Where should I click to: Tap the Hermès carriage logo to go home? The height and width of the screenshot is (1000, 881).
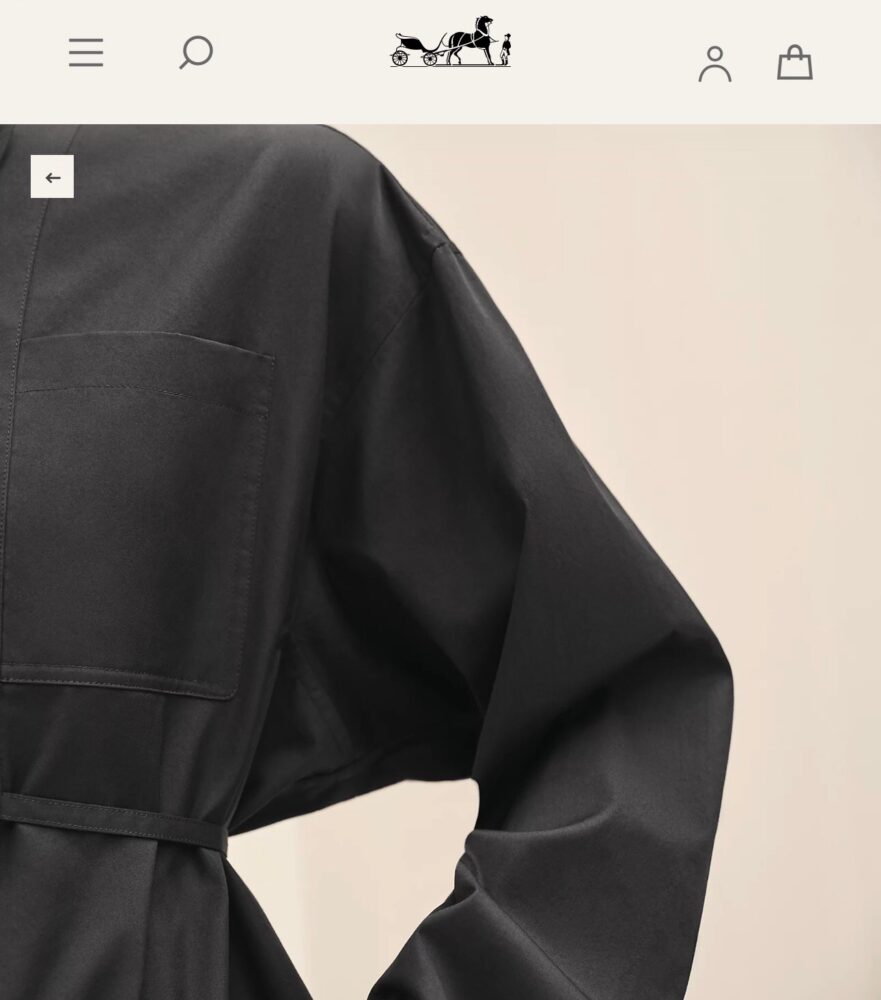pos(450,43)
